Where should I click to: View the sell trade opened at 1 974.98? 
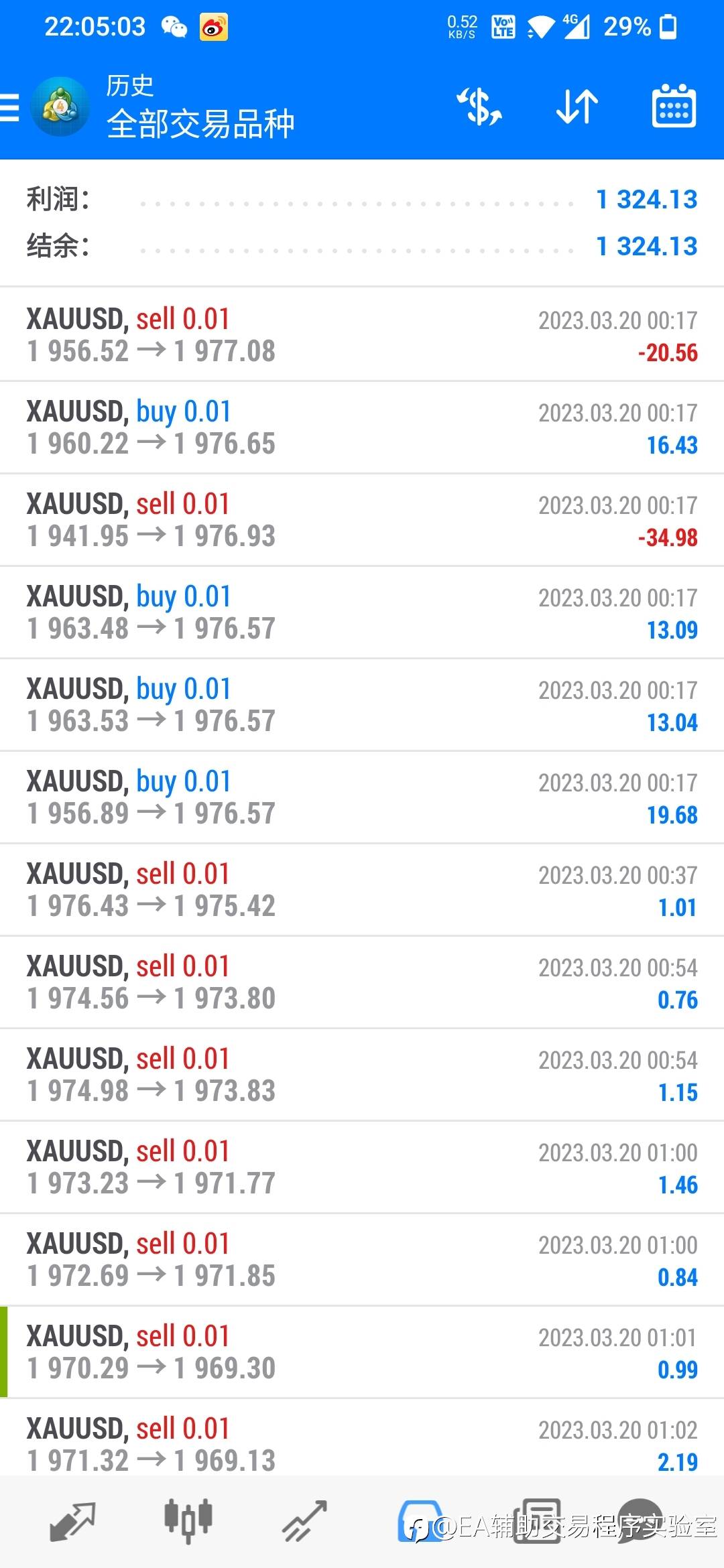[362, 1074]
